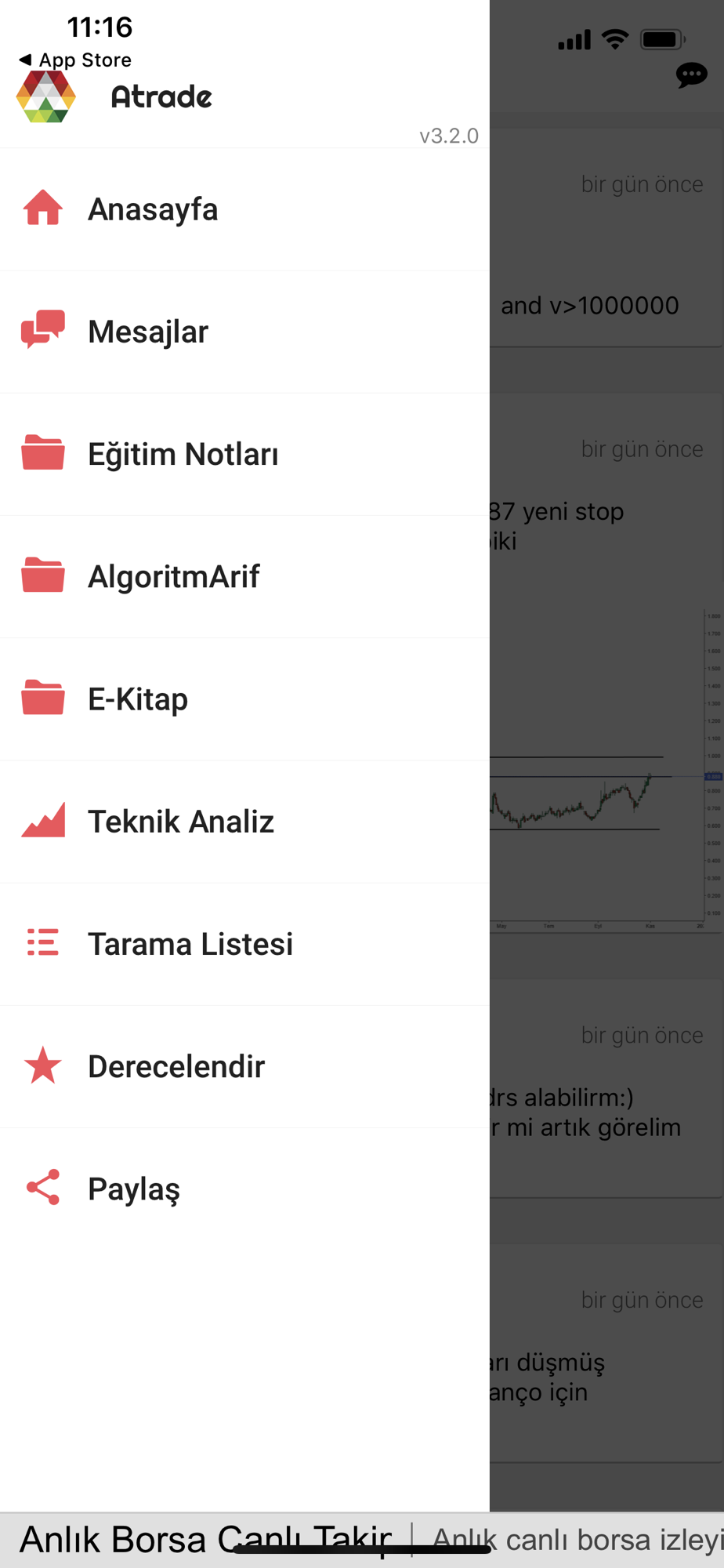724x1568 pixels.
Task: Share the app via Paylaş
Action: (244, 1189)
